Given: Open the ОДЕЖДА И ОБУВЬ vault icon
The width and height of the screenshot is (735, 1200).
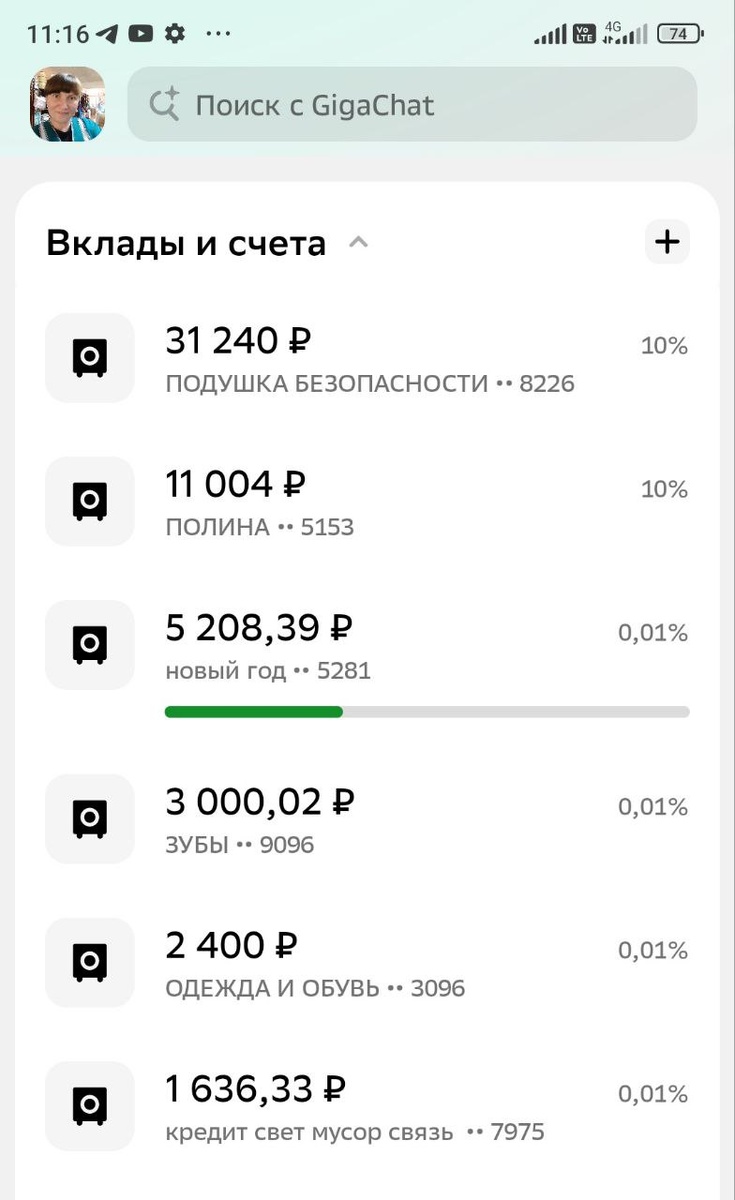Looking at the screenshot, I should (x=89, y=963).
